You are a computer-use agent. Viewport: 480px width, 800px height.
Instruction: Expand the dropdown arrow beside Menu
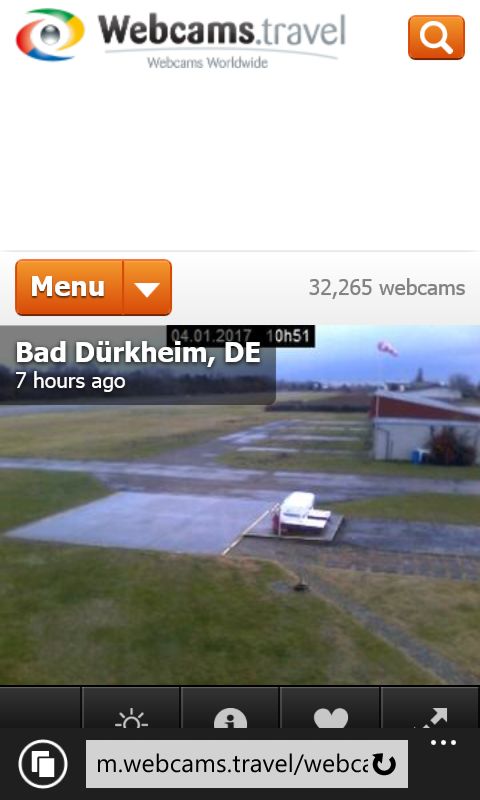(x=147, y=287)
